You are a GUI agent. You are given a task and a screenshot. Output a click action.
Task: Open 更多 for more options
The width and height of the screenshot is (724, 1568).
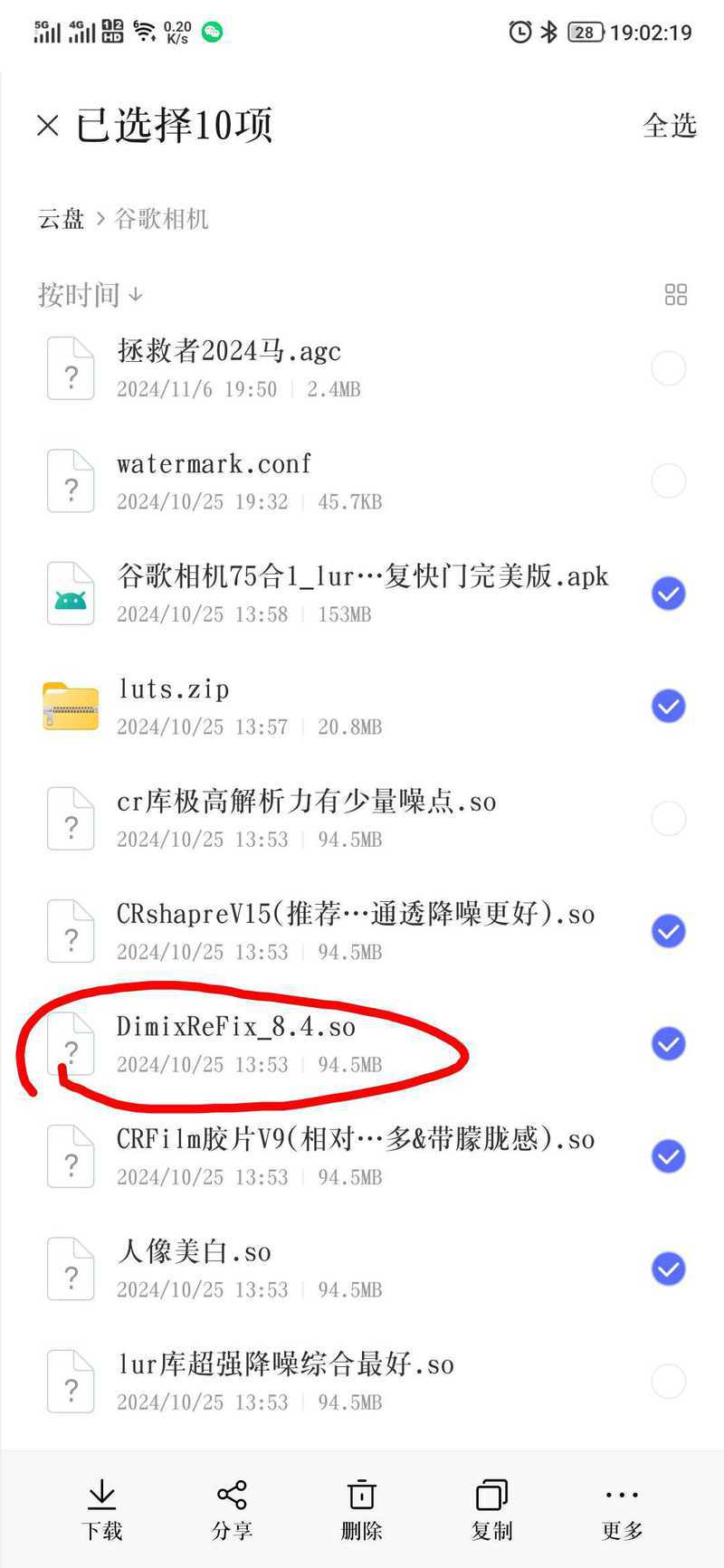pos(622,1509)
